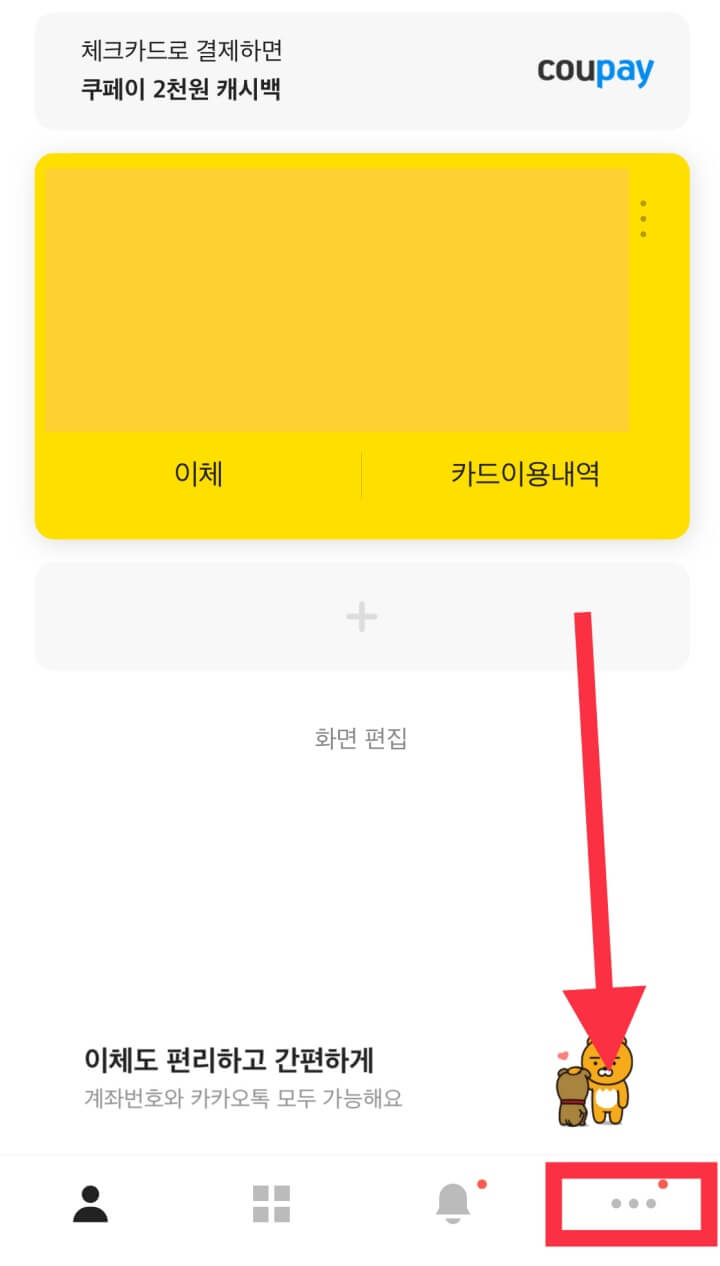
Task: Switch to the services grid tab
Action: click(x=272, y=1203)
